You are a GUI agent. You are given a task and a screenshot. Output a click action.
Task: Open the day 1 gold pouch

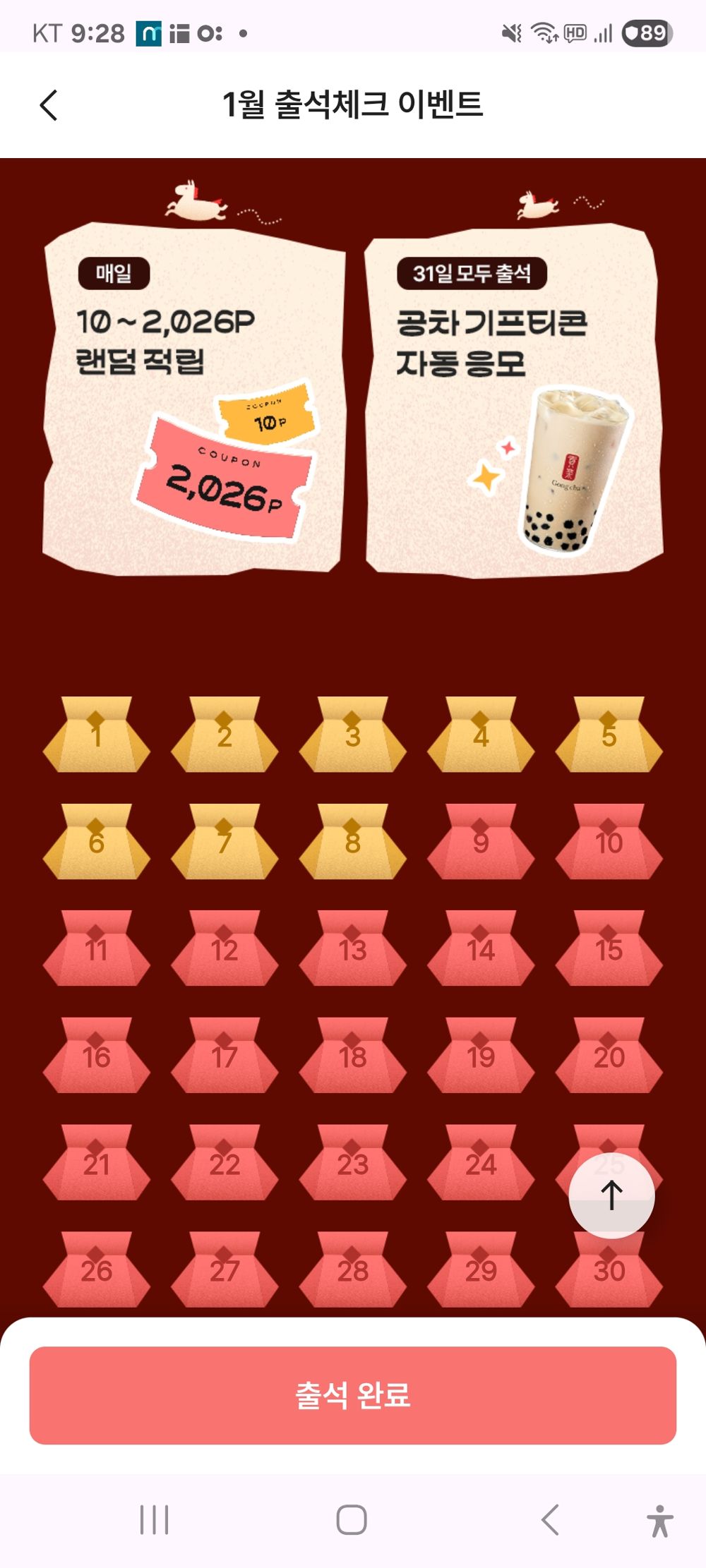pos(97,735)
